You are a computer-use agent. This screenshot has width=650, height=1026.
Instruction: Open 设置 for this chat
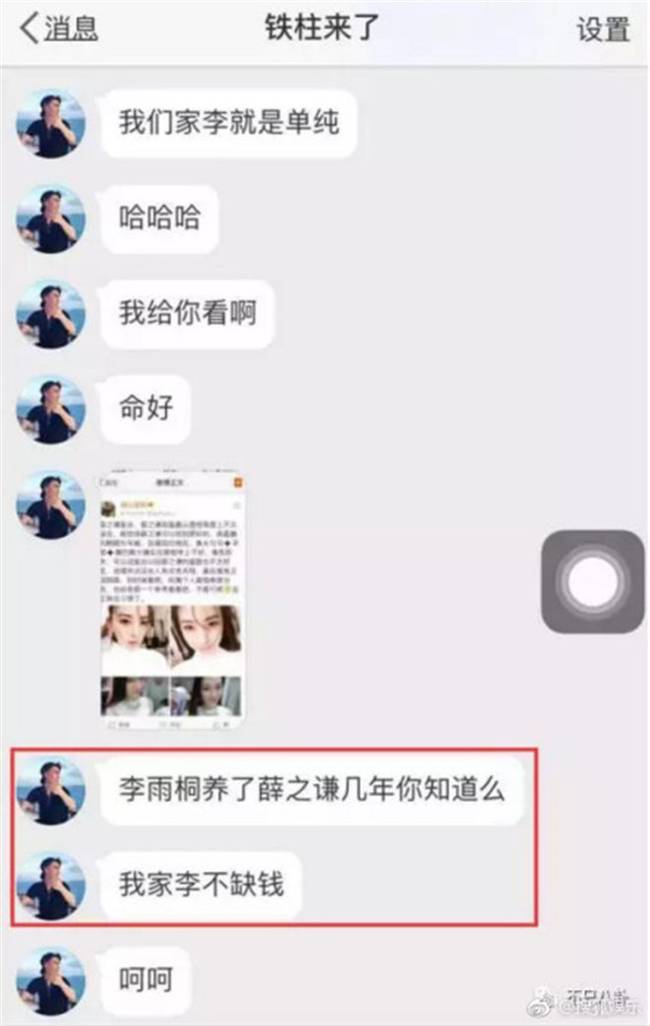(x=603, y=30)
